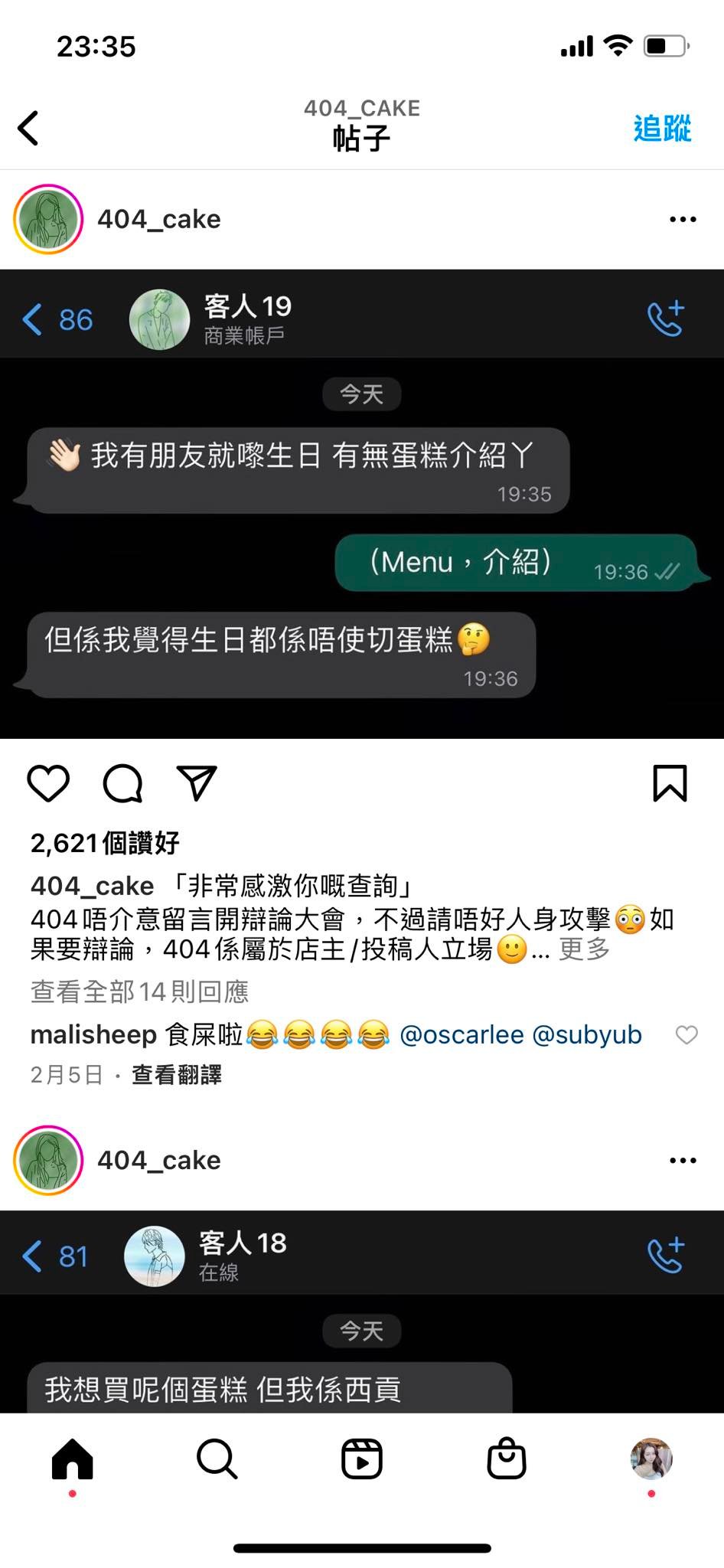724x1568 pixels.
Task: Open the overflow menu on the second post
Action: tap(682, 1161)
